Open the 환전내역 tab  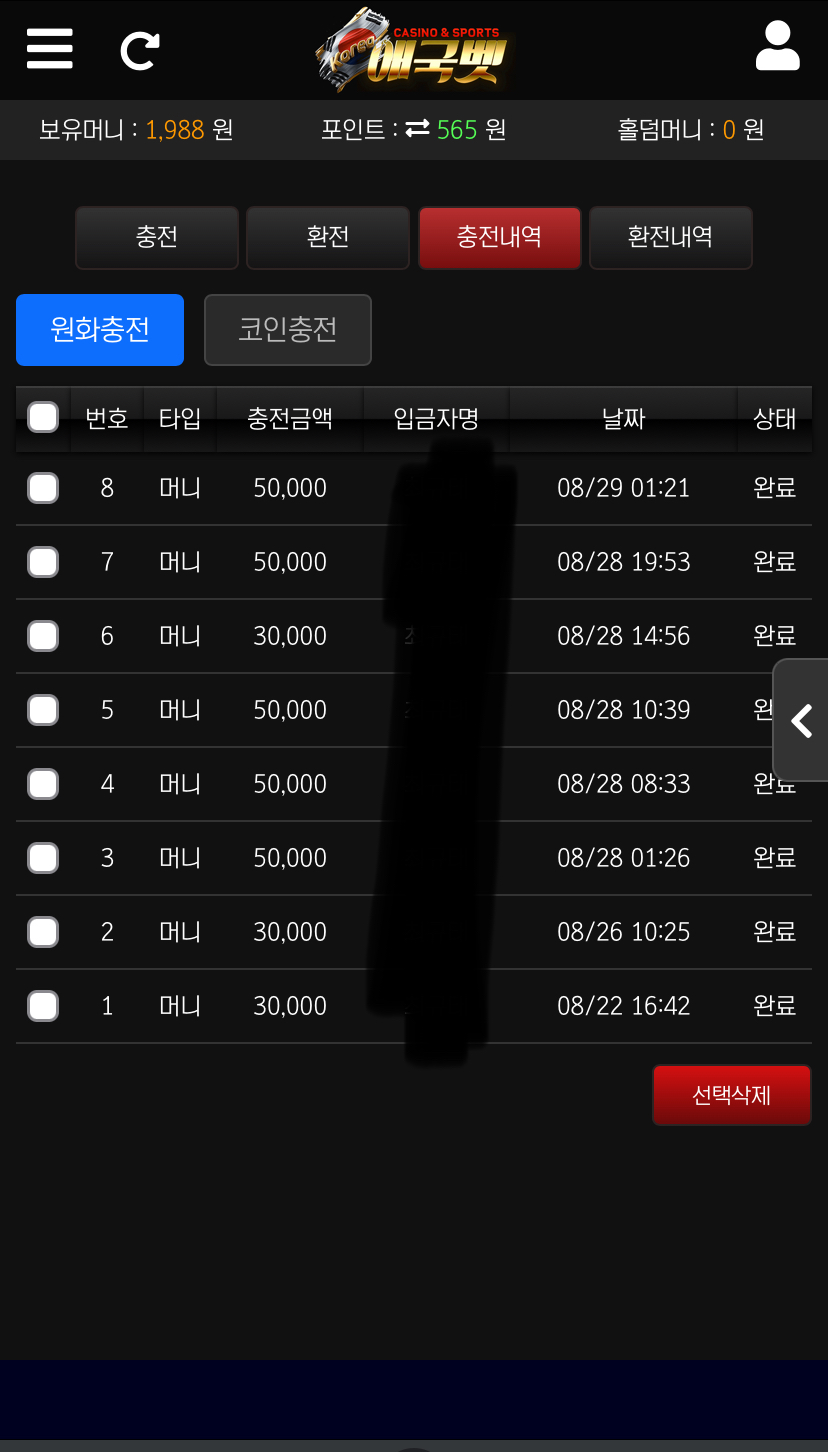coord(670,238)
